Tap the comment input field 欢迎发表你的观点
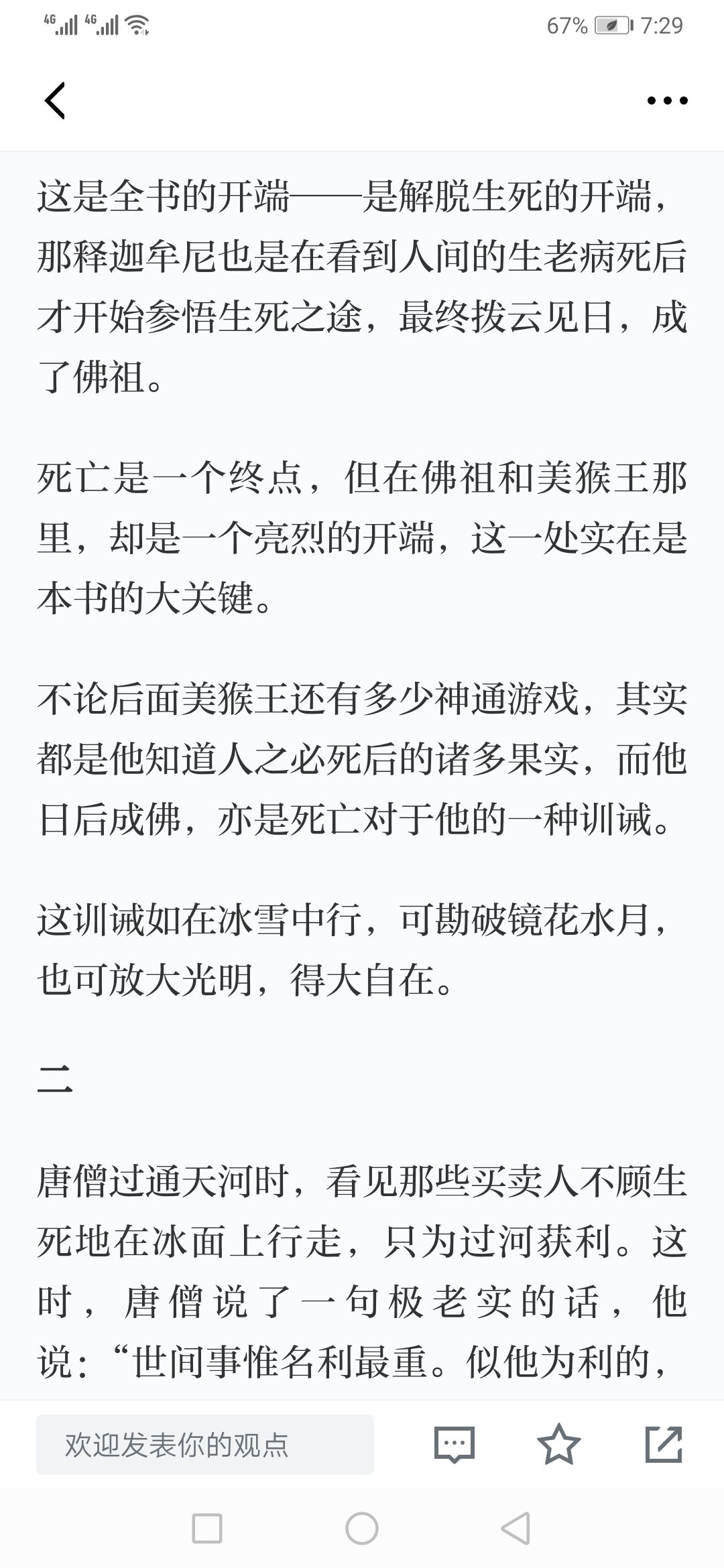The width and height of the screenshot is (724, 1568). click(205, 1444)
